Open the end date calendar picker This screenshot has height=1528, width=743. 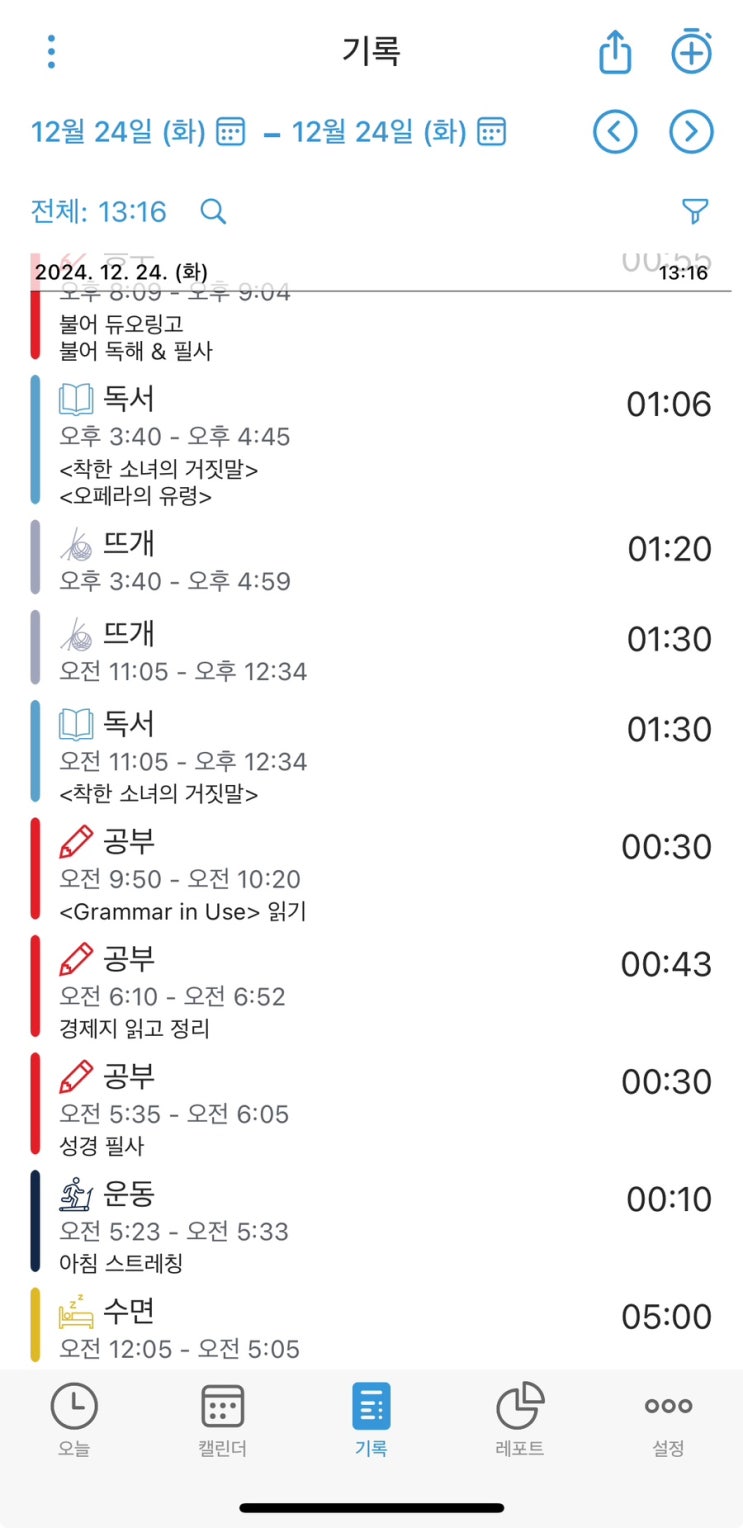(491, 132)
